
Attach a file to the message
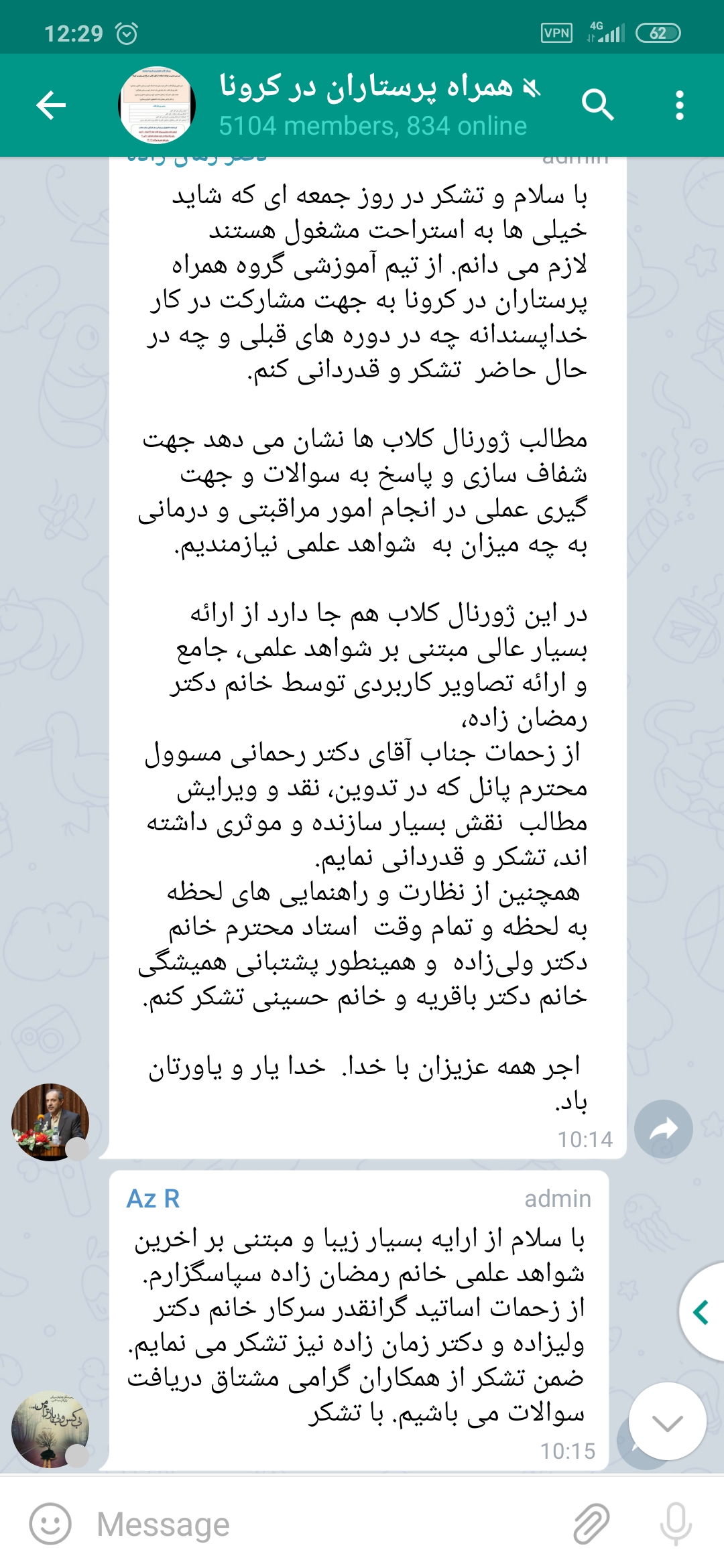coord(591,1524)
